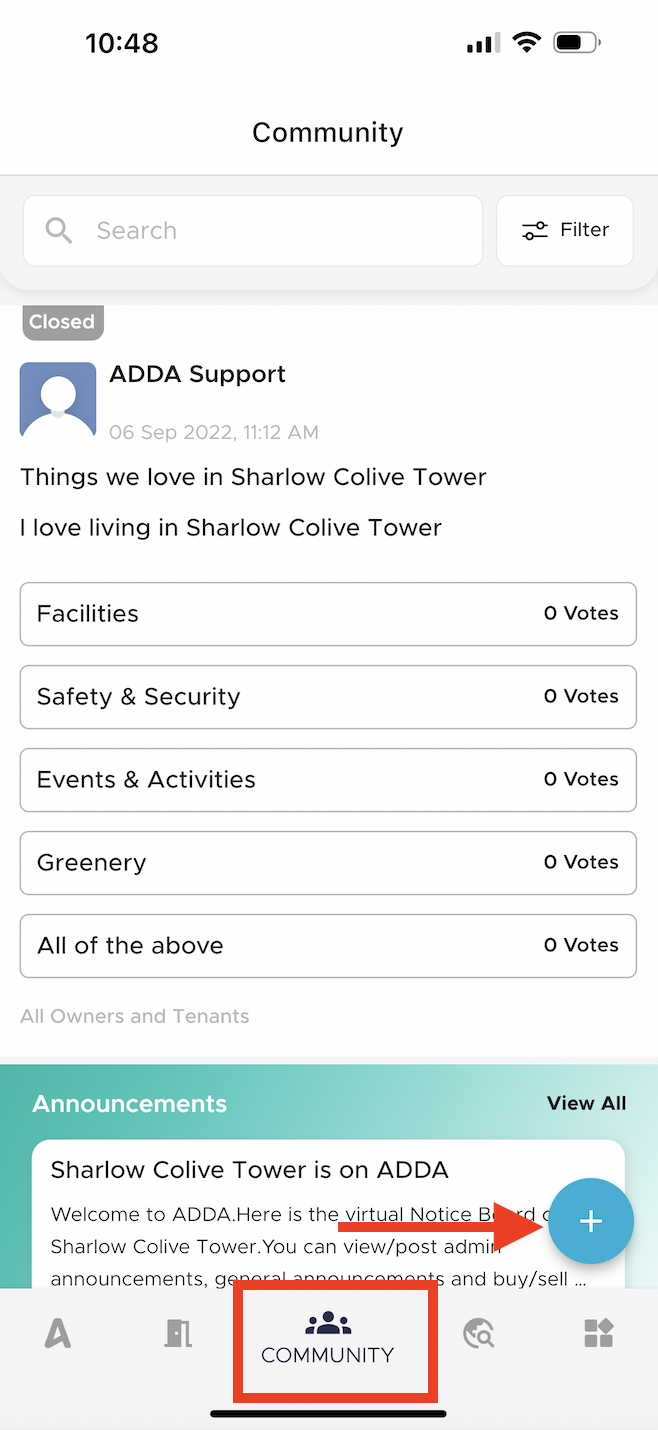Viewport: 658px width, 1430px height.
Task: Open the Community tab
Action: [x=328, y=1339]
